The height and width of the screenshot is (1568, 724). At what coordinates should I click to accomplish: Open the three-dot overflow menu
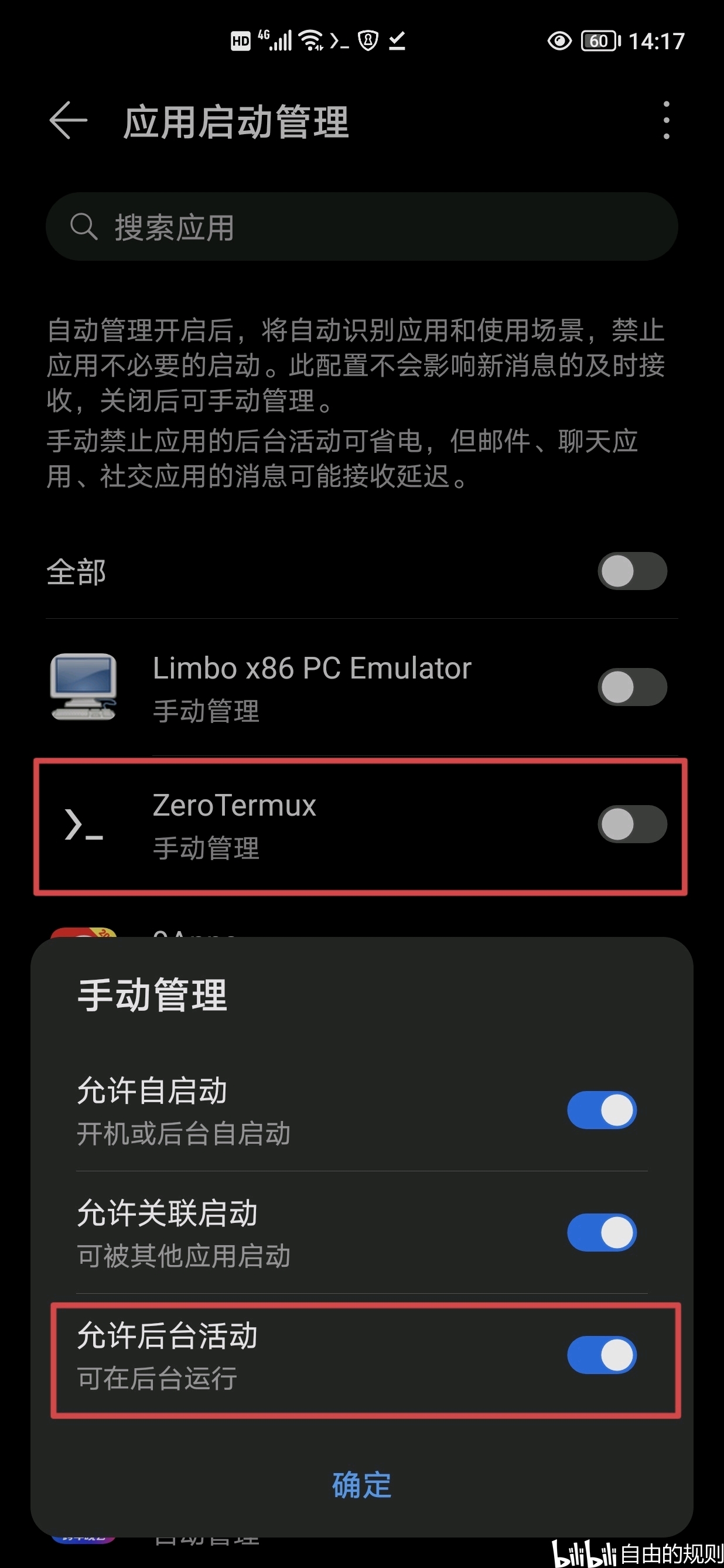(x=666, y=121)
